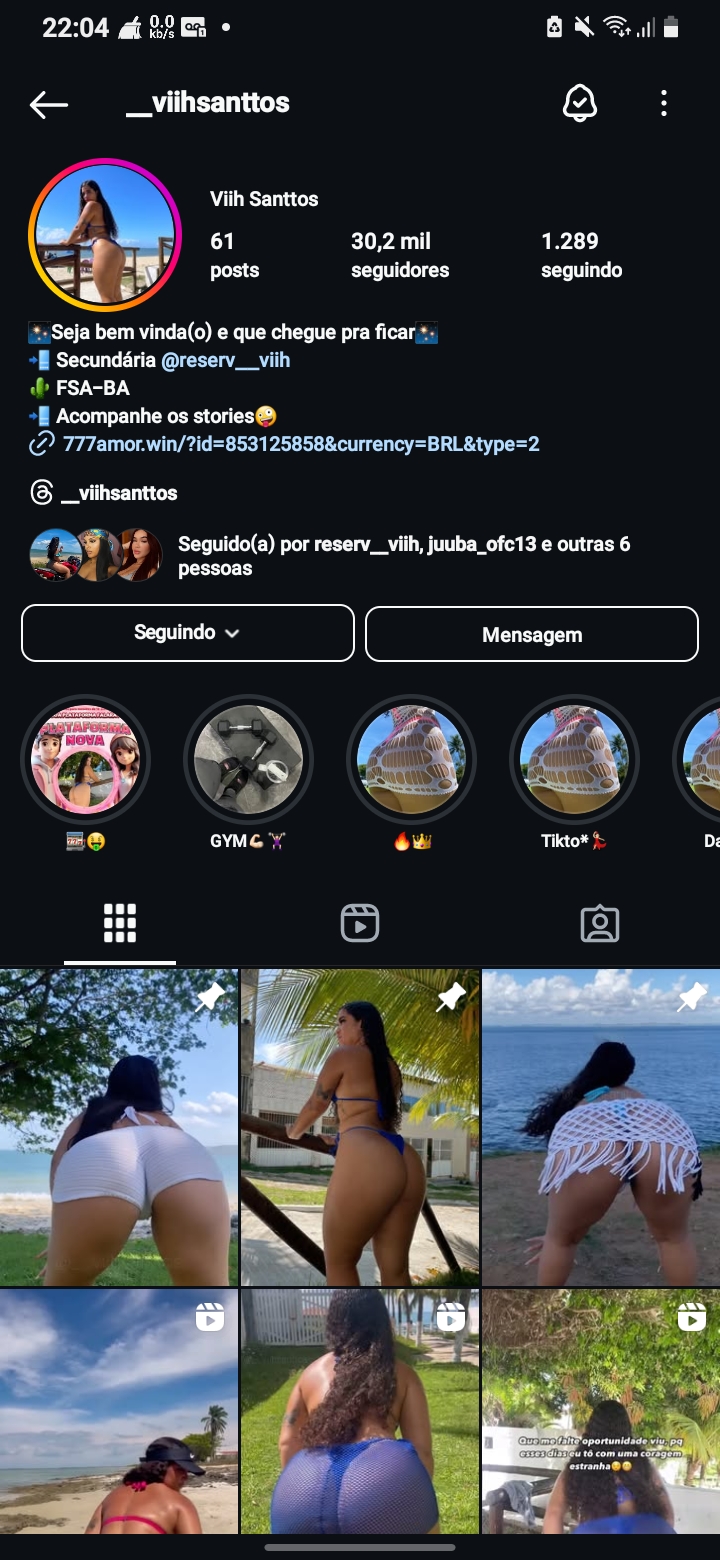The width and height of the screenshot is (720, 1560).
Task: Switch to the Reels tab icon
Action: 359,922
